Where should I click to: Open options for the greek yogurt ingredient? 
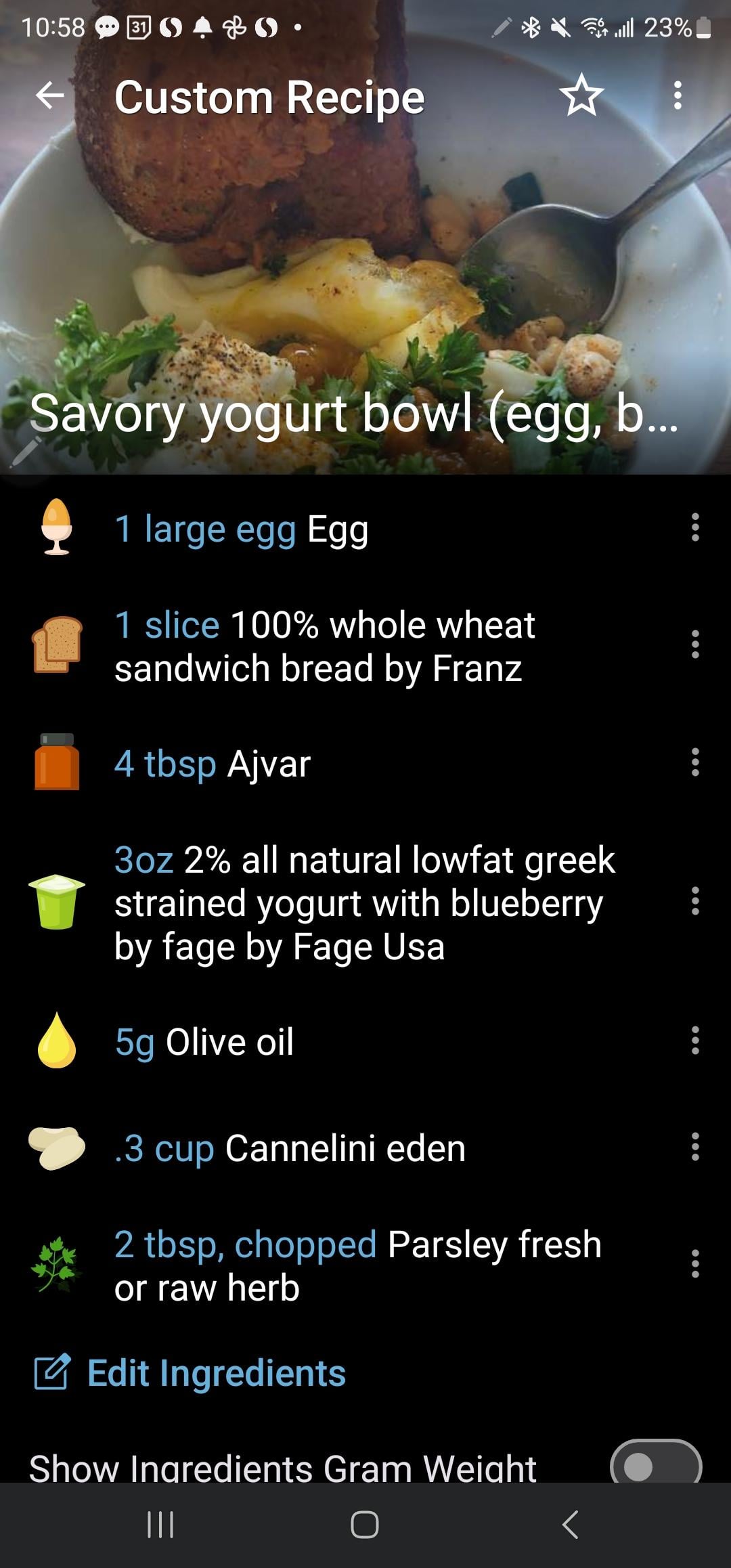click(695, 901)
